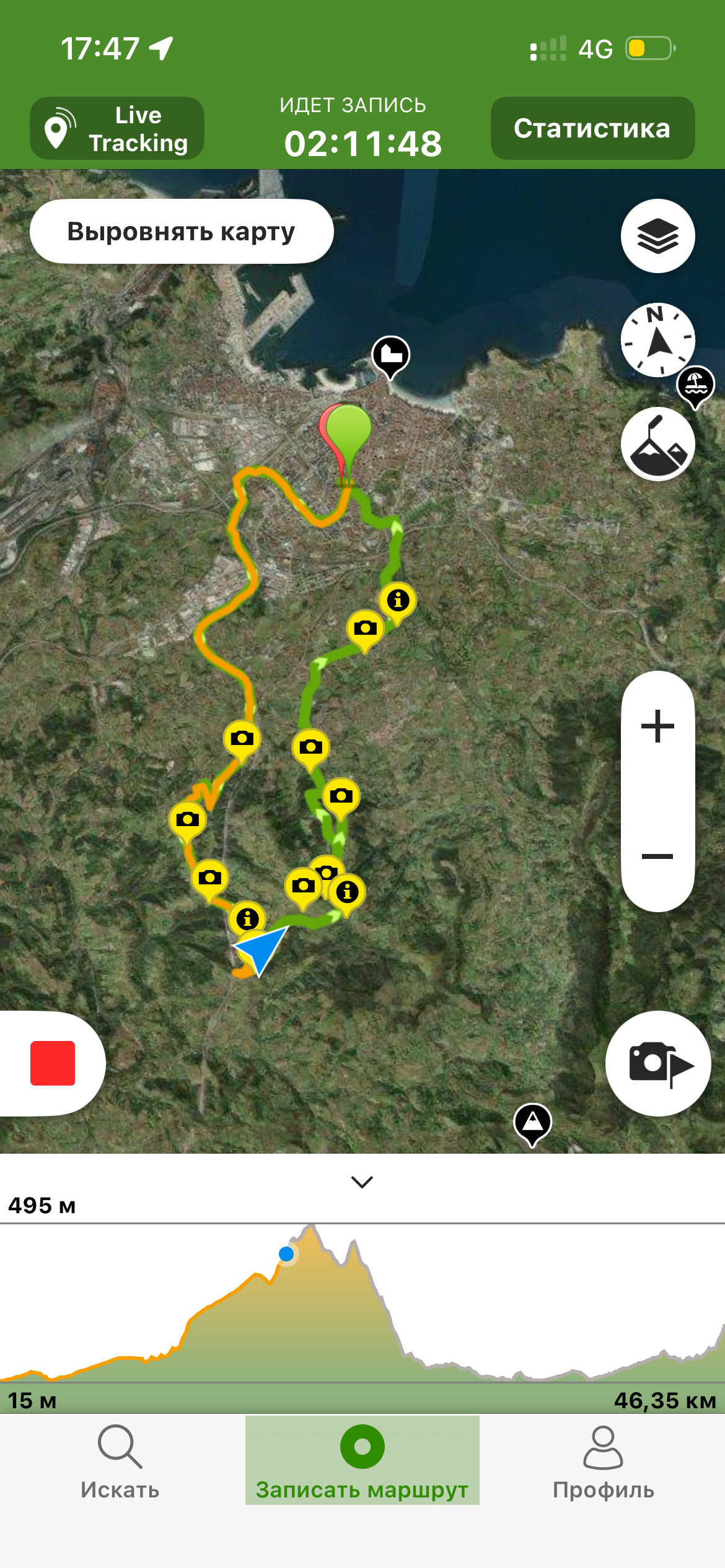
Task: Stop recording with the red square
Action: pos(53,1063)
